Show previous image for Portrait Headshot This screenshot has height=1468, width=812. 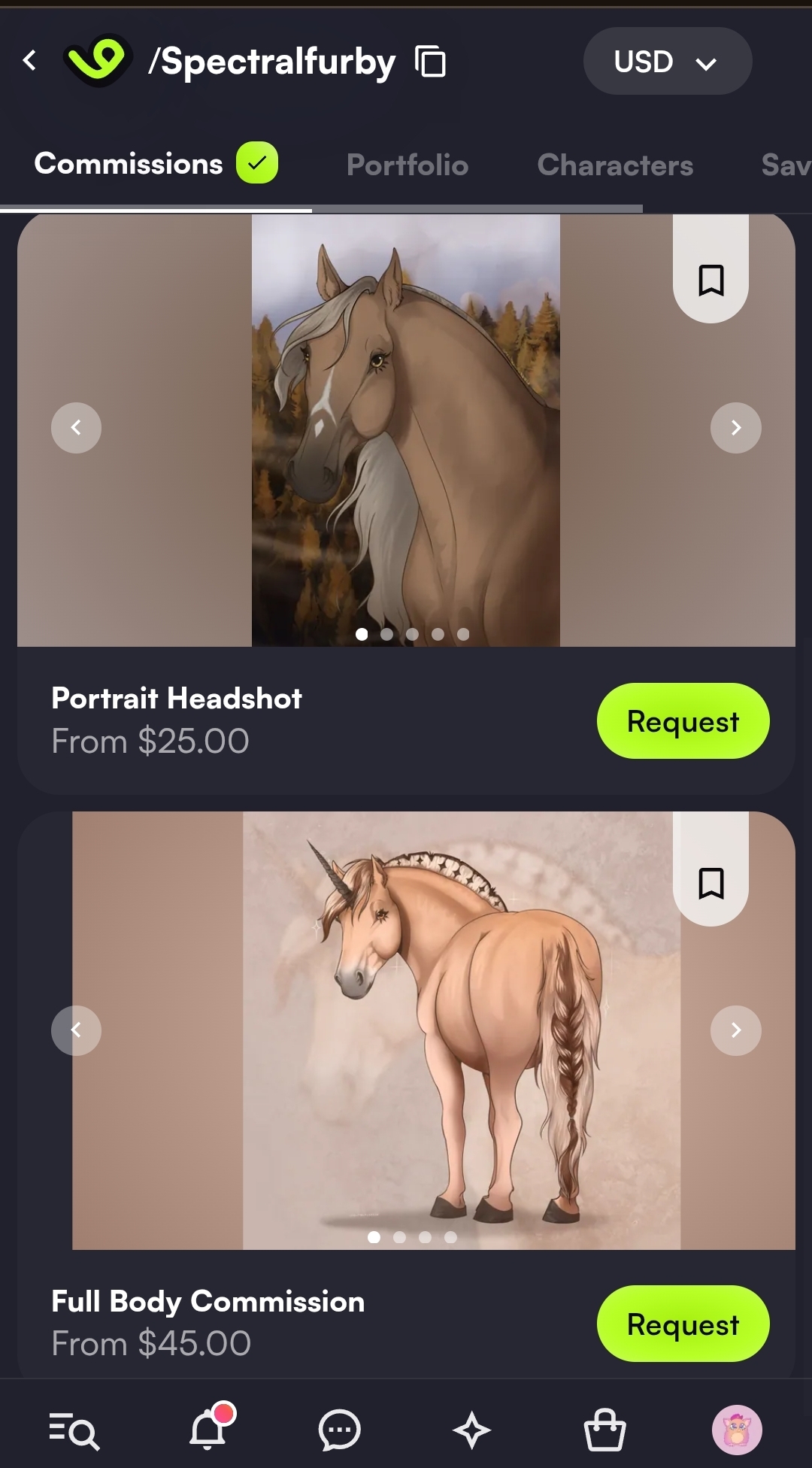tap(76, 428)
